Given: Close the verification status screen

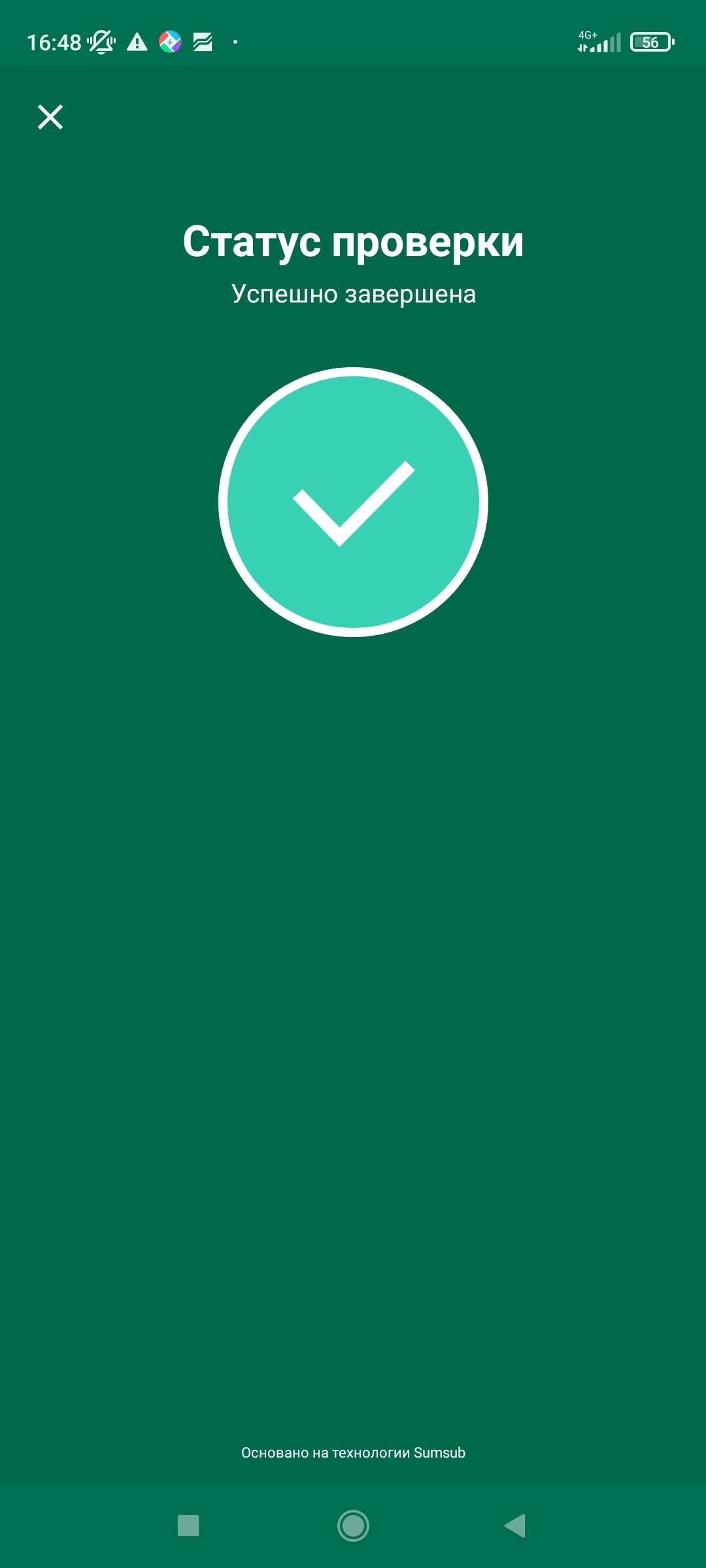Looking at the screenshot, I should [x=50, y=117].
